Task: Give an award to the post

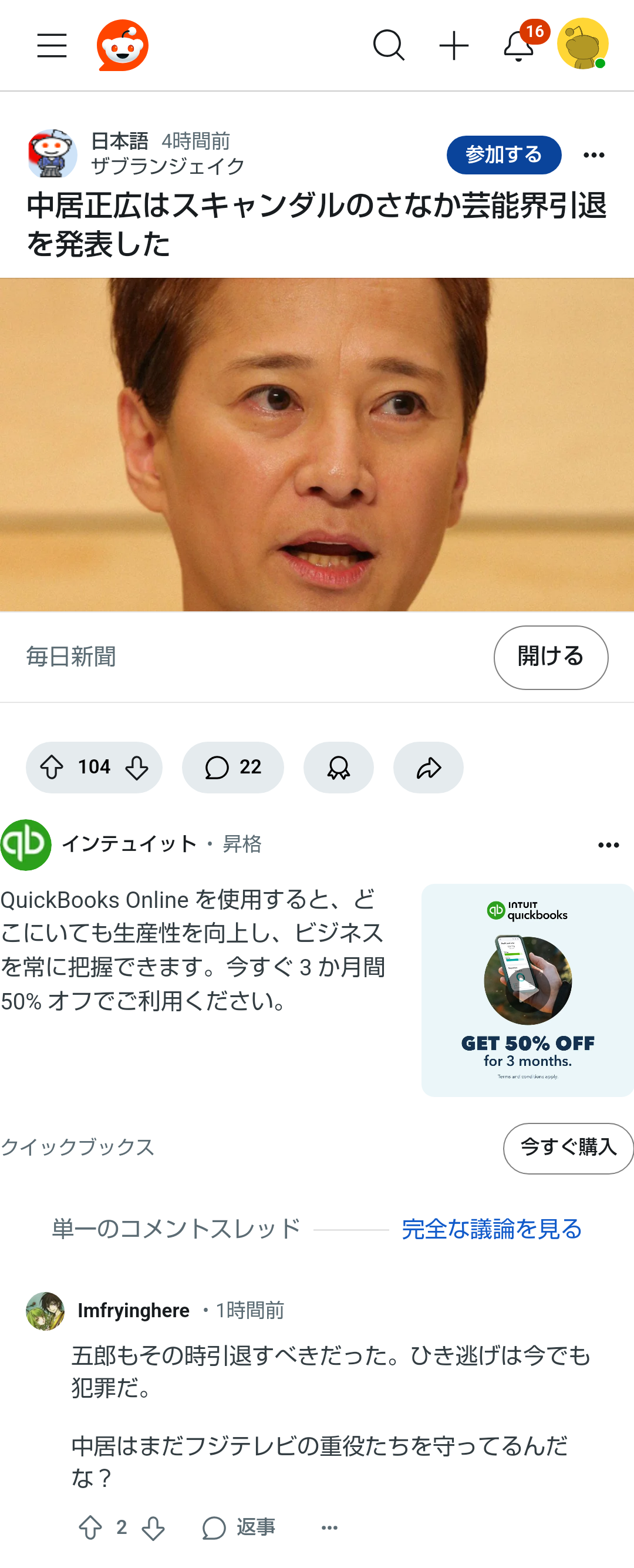Action: tap(338, 767)
